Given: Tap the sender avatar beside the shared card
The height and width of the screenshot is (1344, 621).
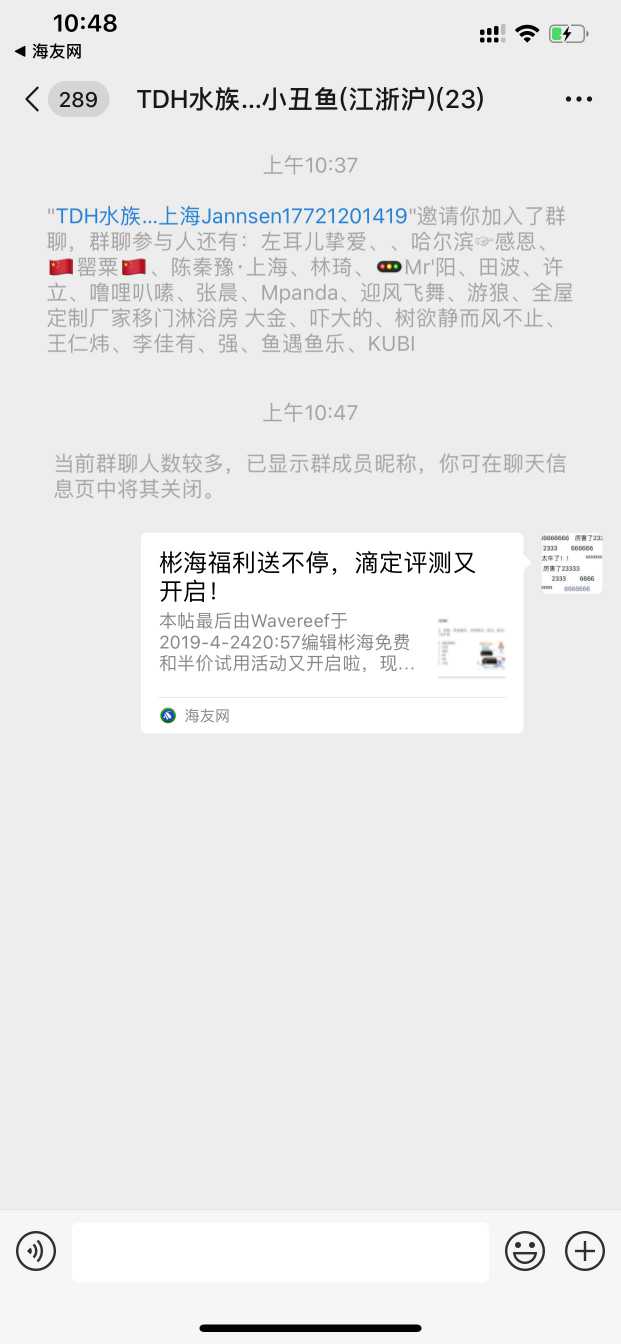Looking at the screenshot, I should tap(571, 563).
